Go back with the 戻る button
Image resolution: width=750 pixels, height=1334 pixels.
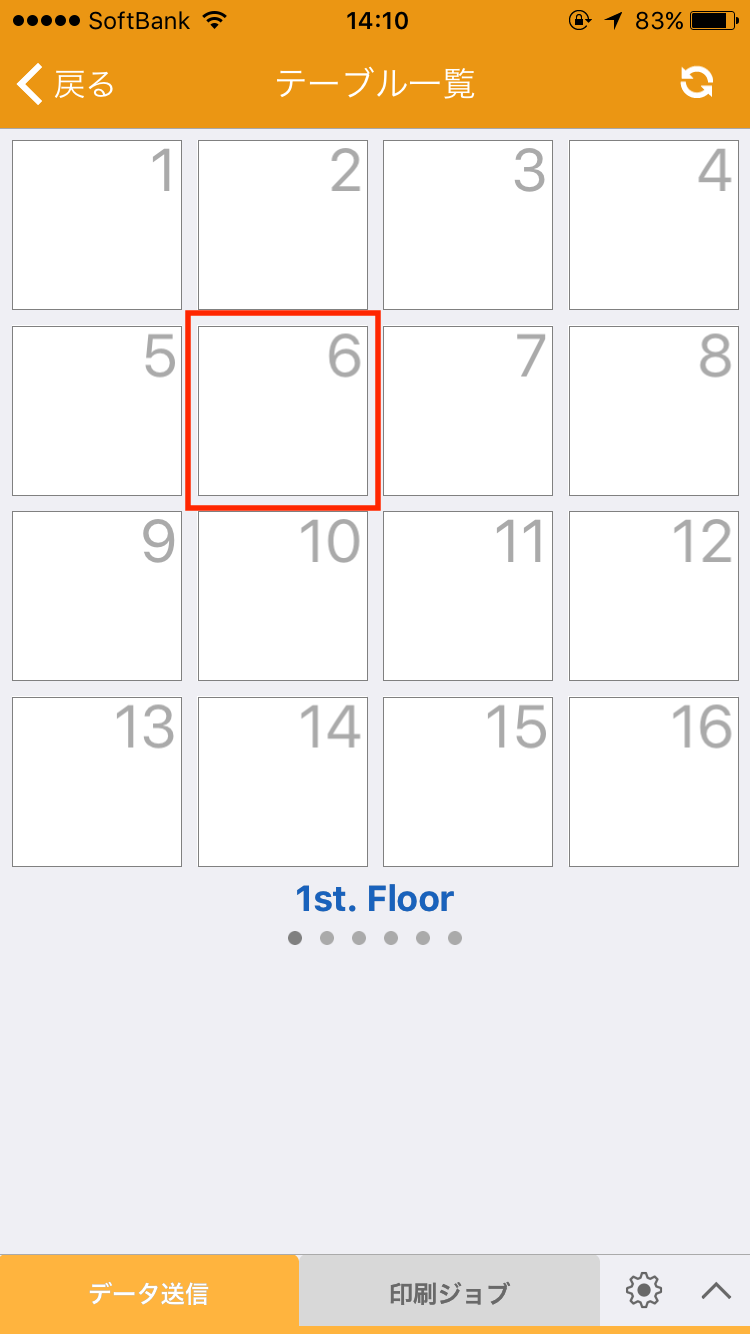tap(66, 84)
